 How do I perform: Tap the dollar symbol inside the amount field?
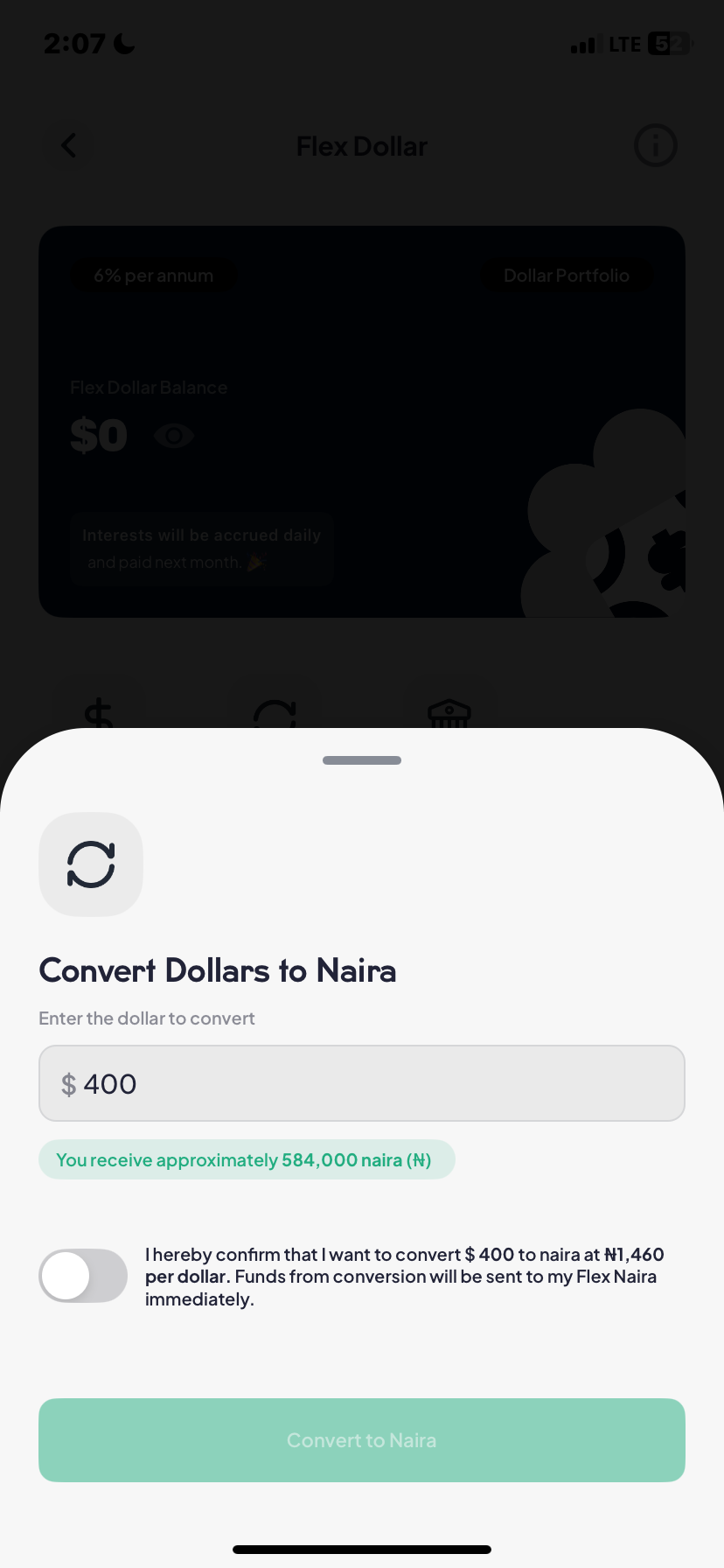[68, 1083]
